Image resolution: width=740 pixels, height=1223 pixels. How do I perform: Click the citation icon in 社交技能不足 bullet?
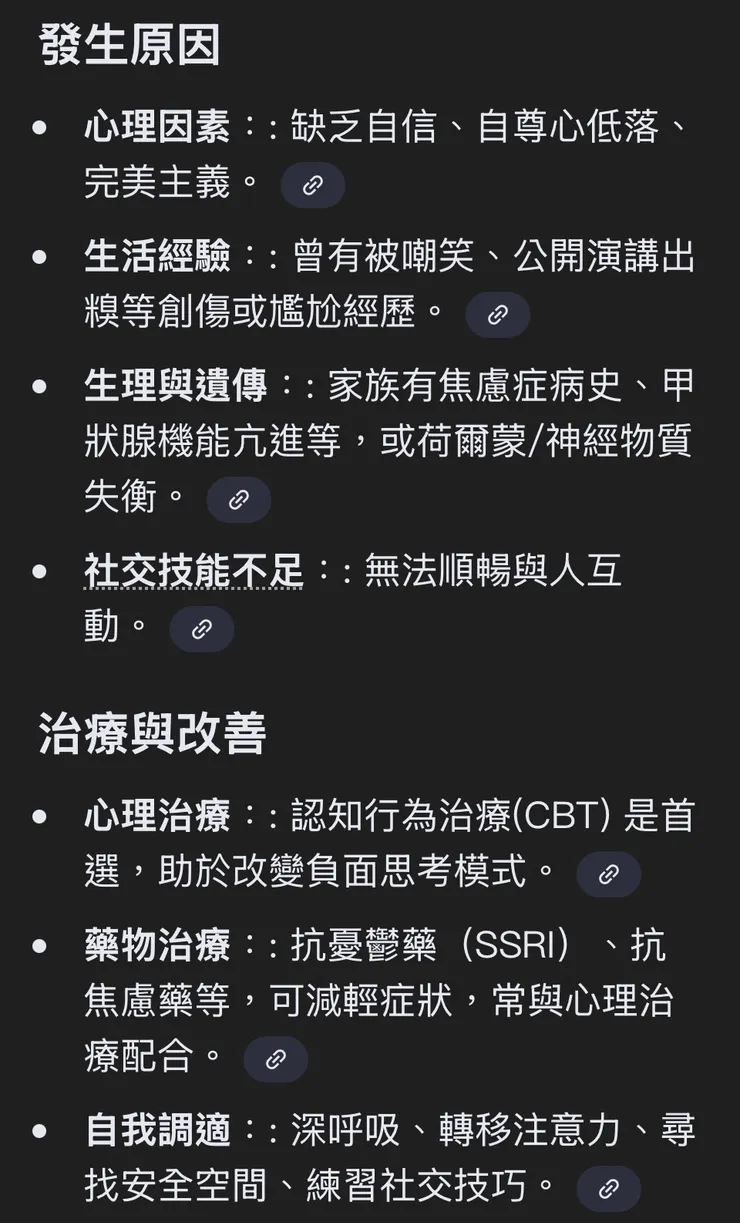[202, 629]
